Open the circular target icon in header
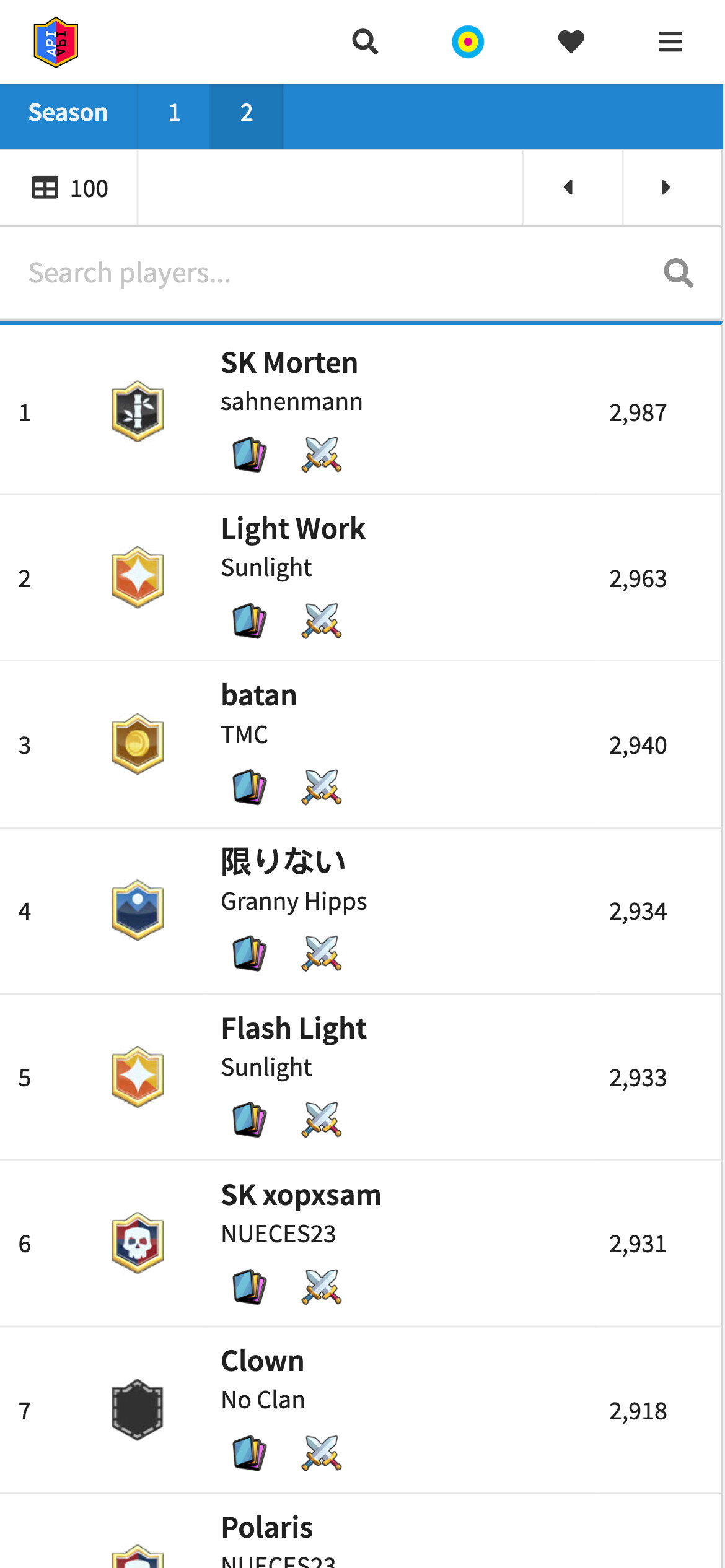 (468, 42)
